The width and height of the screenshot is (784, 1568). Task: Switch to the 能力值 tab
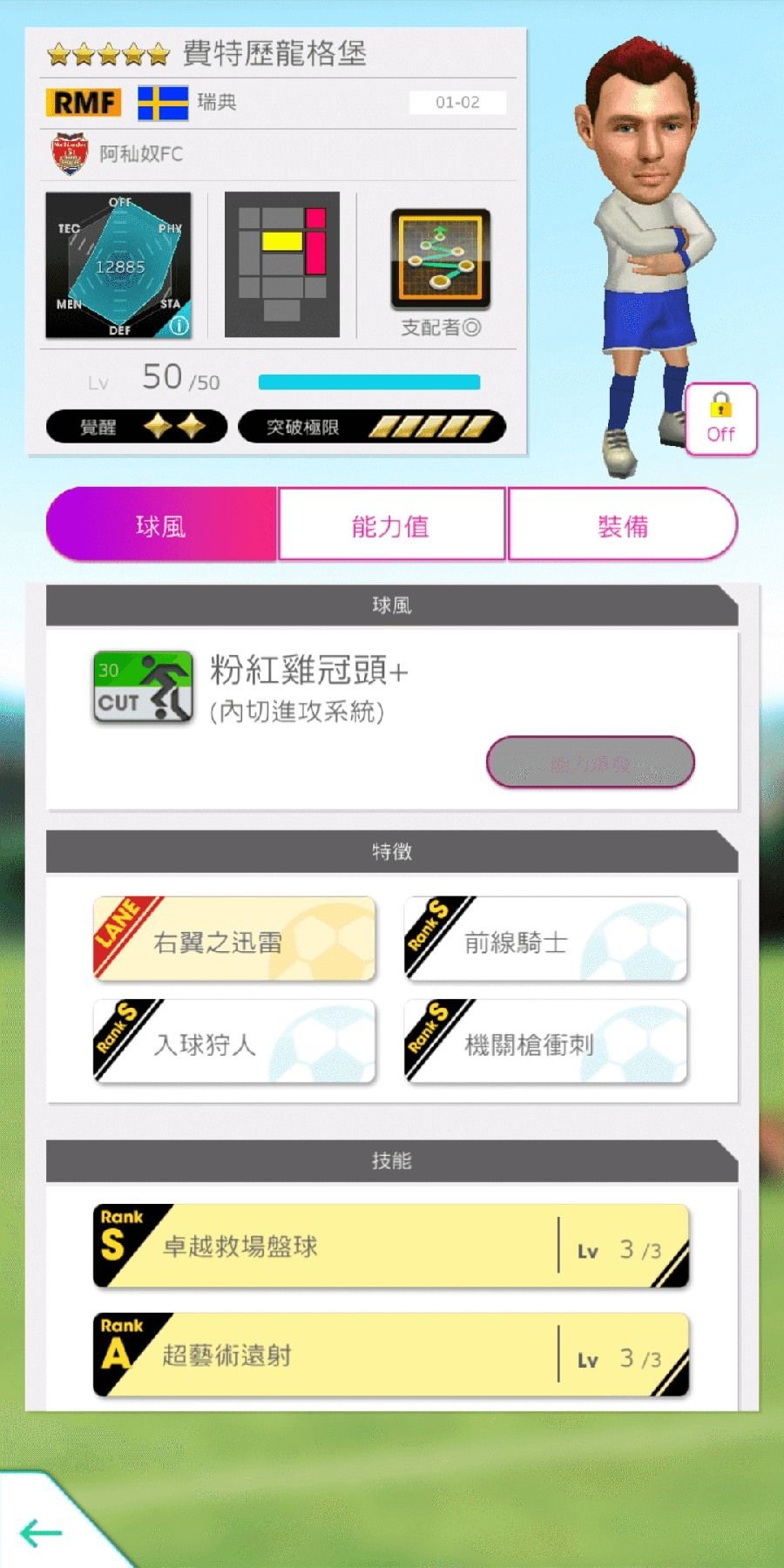(391, 525)
